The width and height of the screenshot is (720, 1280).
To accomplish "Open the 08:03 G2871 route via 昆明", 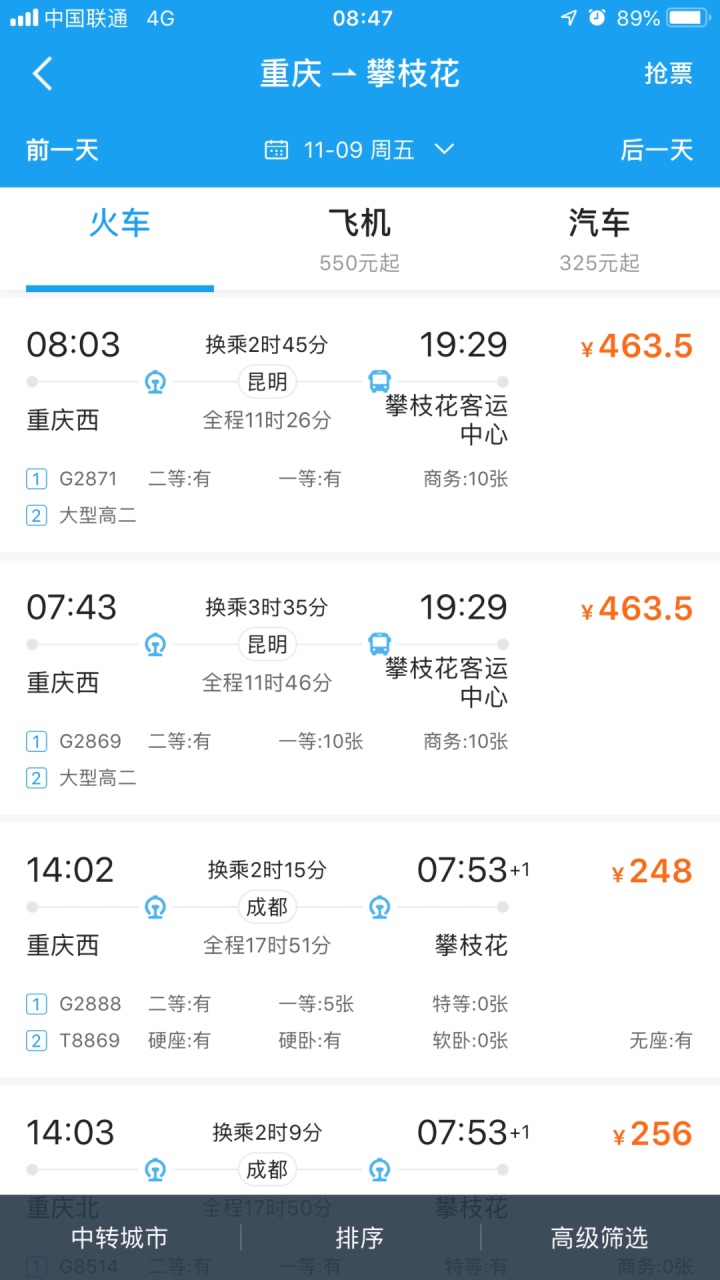I will pyautogui.click(x=360, y=424).
